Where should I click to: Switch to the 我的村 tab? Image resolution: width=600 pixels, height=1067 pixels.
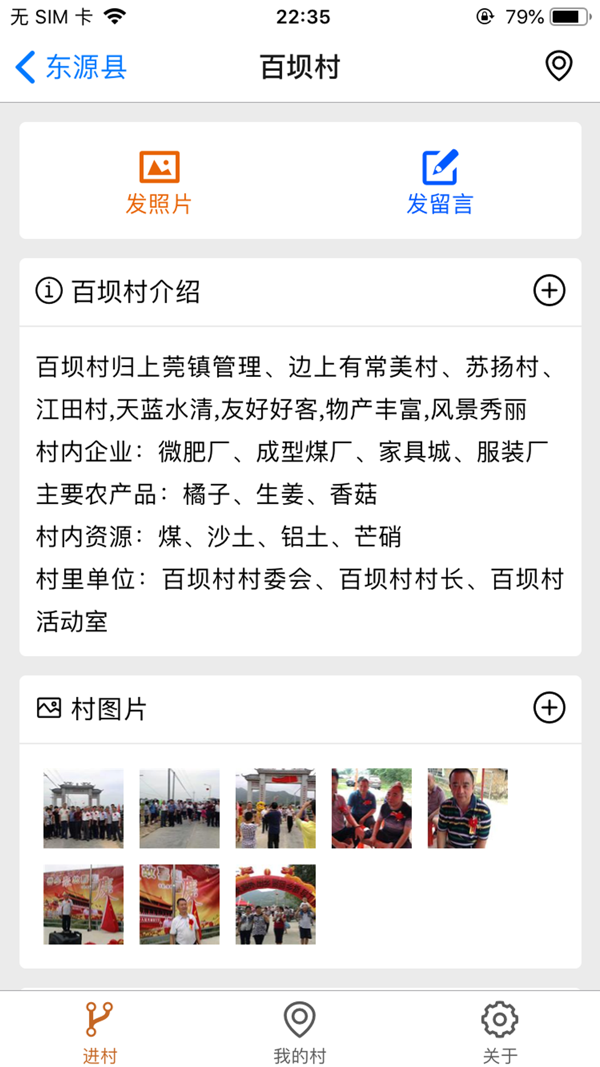300,1031
